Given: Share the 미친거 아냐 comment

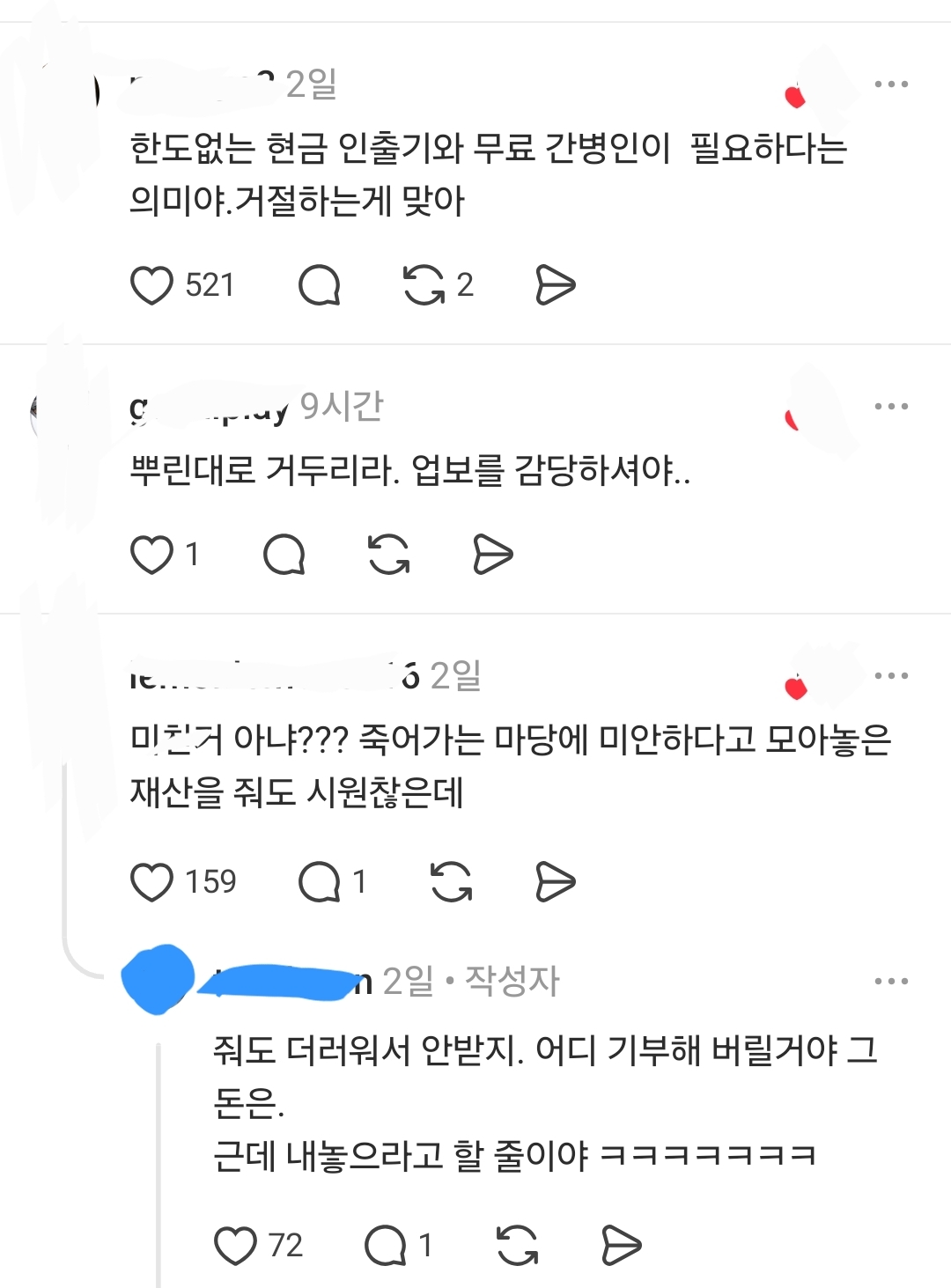Looking at the screenshot, I should click(x=556, y=882).
